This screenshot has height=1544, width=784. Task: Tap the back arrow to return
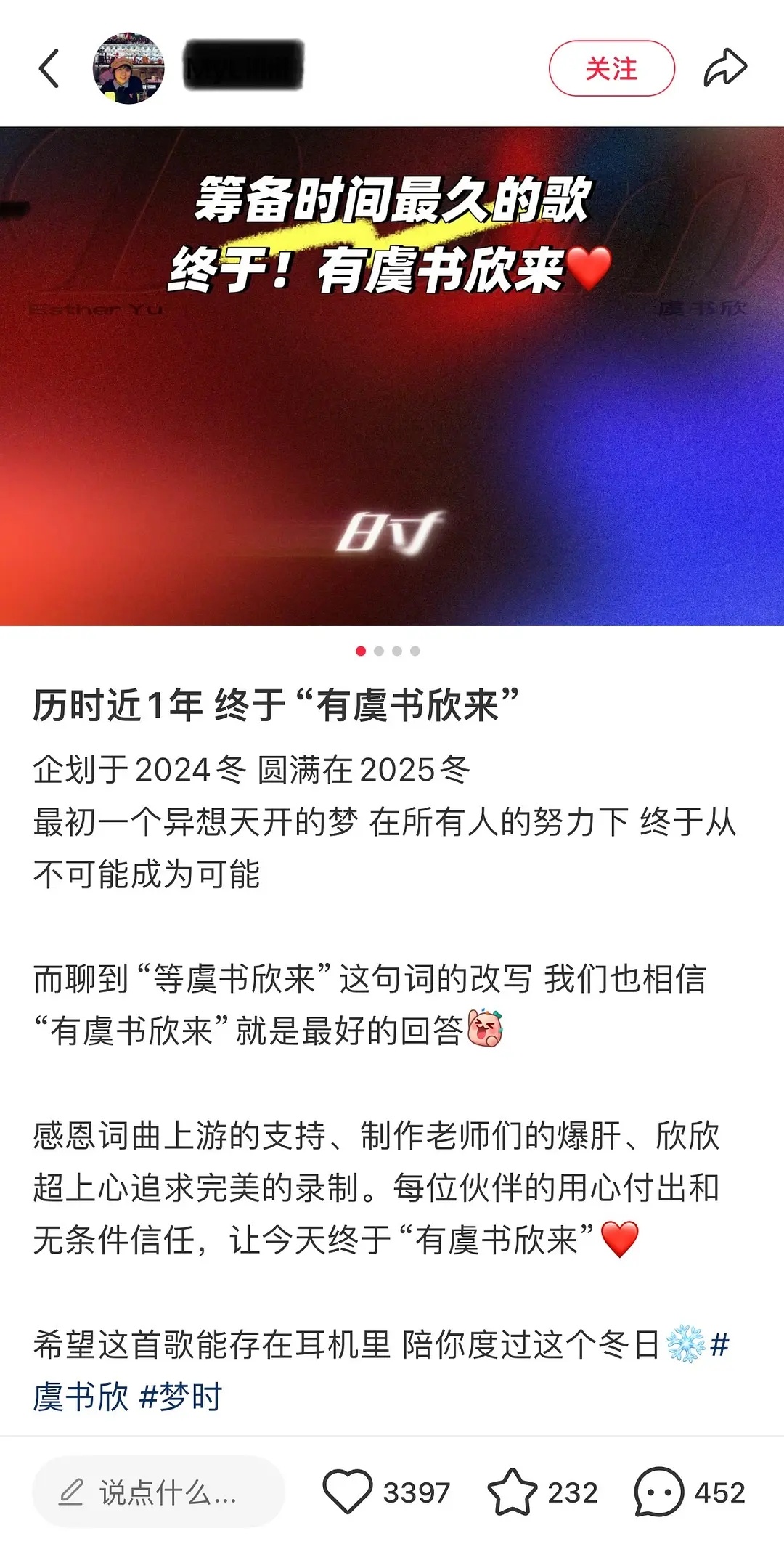tap(48, 69)
